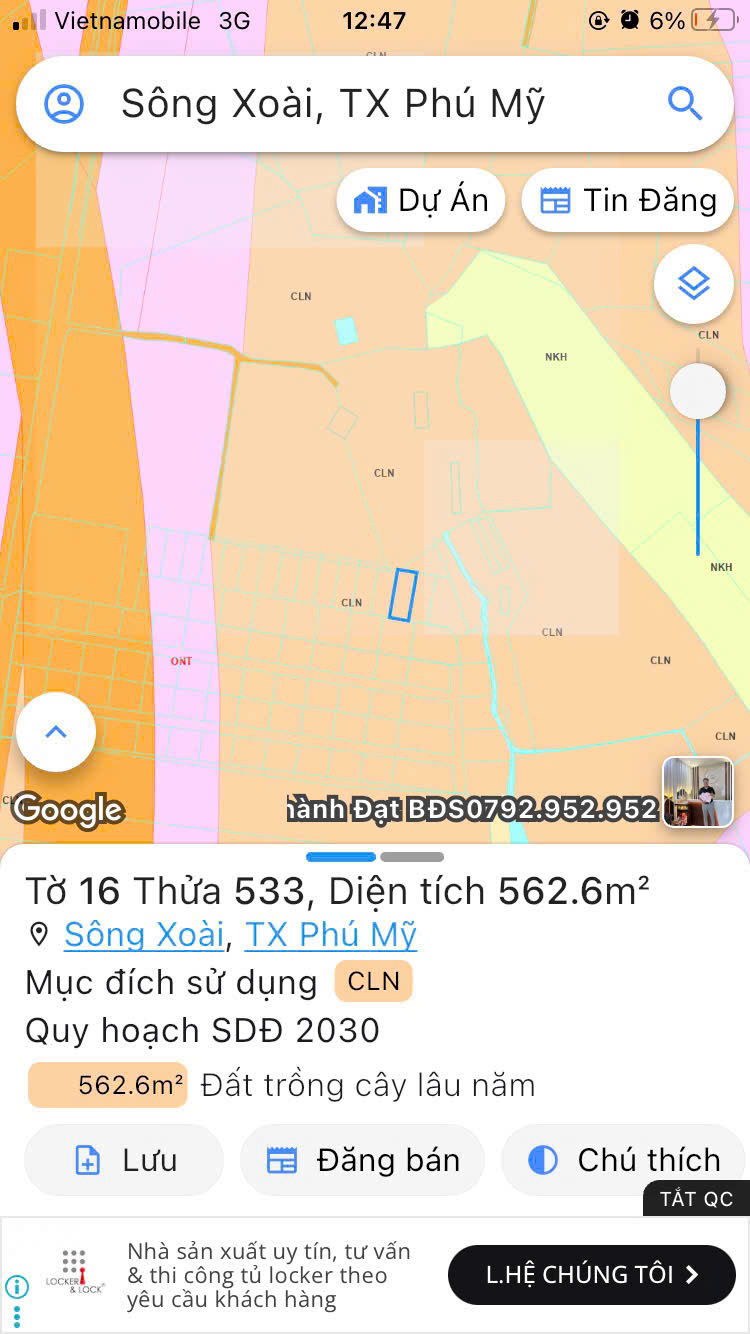Tap the map opacity slider handle
Image resolution: width=750 pixels, height=1334 pixels.
(x=698, y=391)
